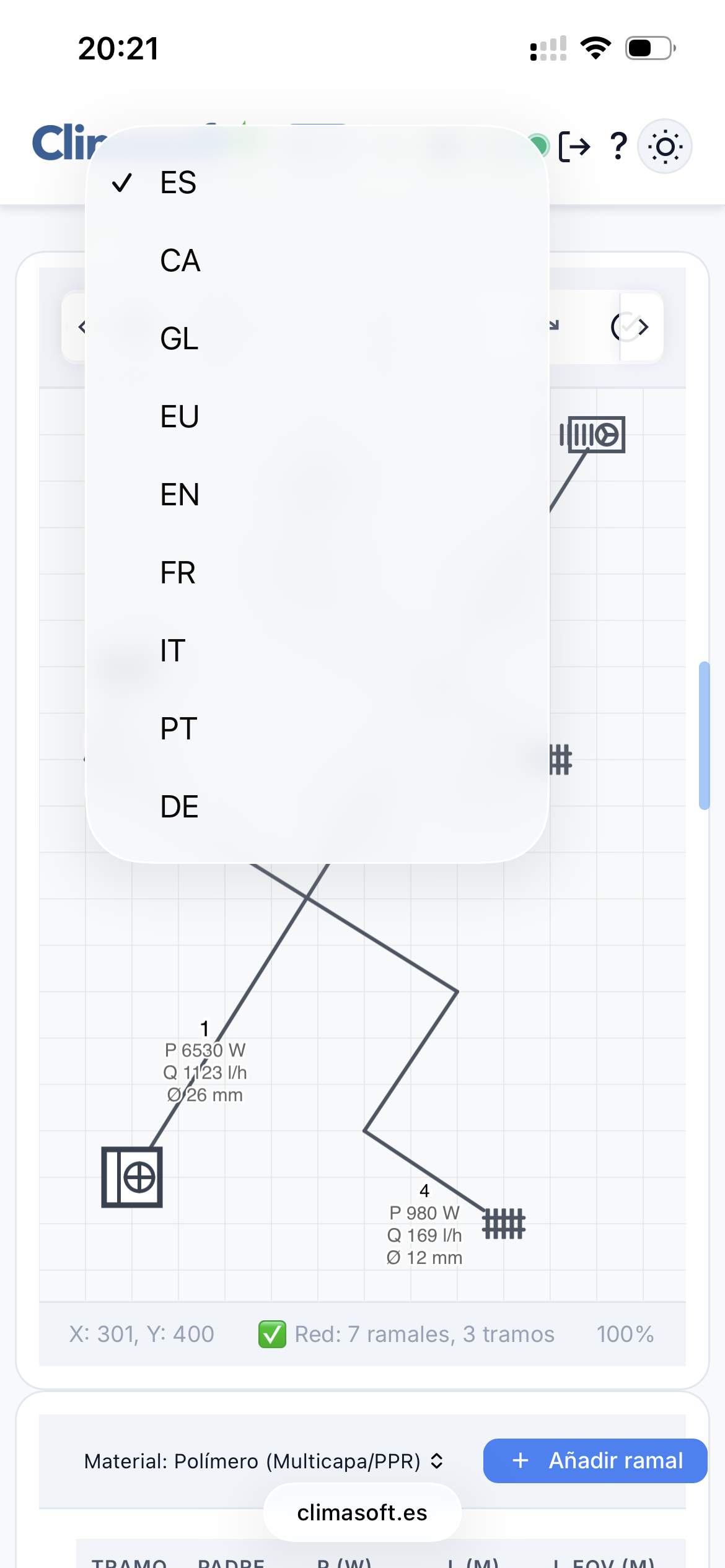Tap the logout icon
The image size is (725, 1568).
coord(574,147)
